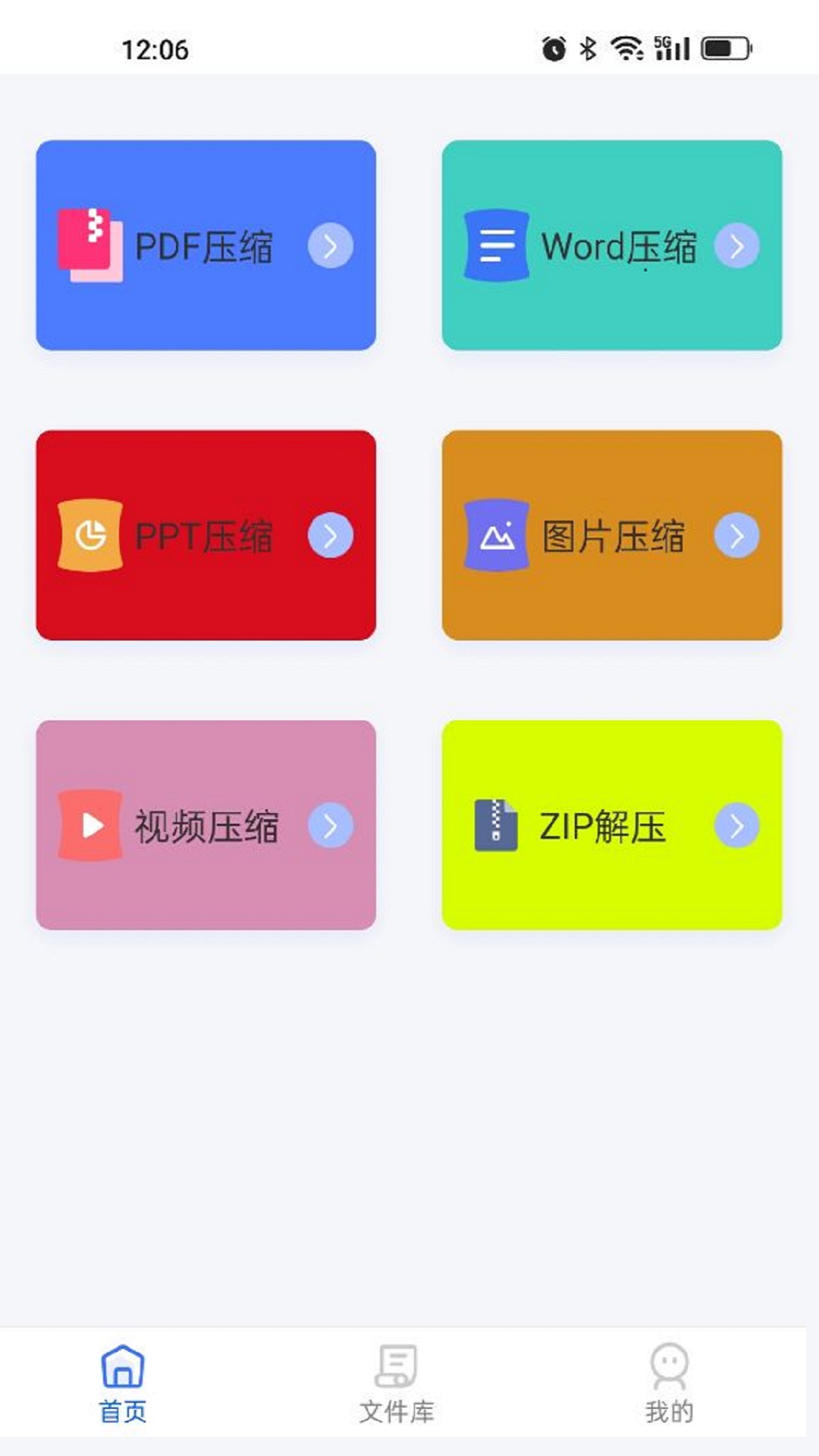The width and height of the screenshot is (819, 1456).
Task: Open the PDF压缩 arrow chevron
Action: (330, 246)
